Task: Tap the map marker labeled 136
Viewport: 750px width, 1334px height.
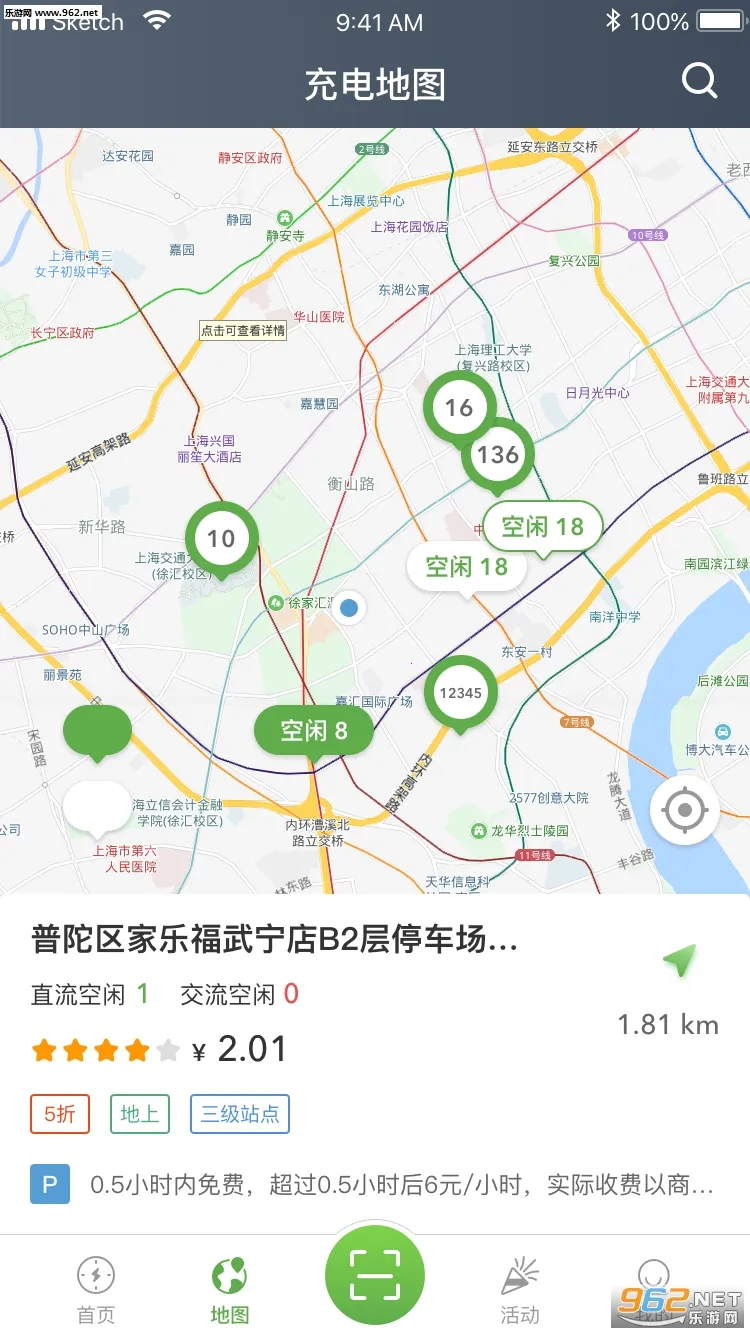Action: click(x=497, y=455)
